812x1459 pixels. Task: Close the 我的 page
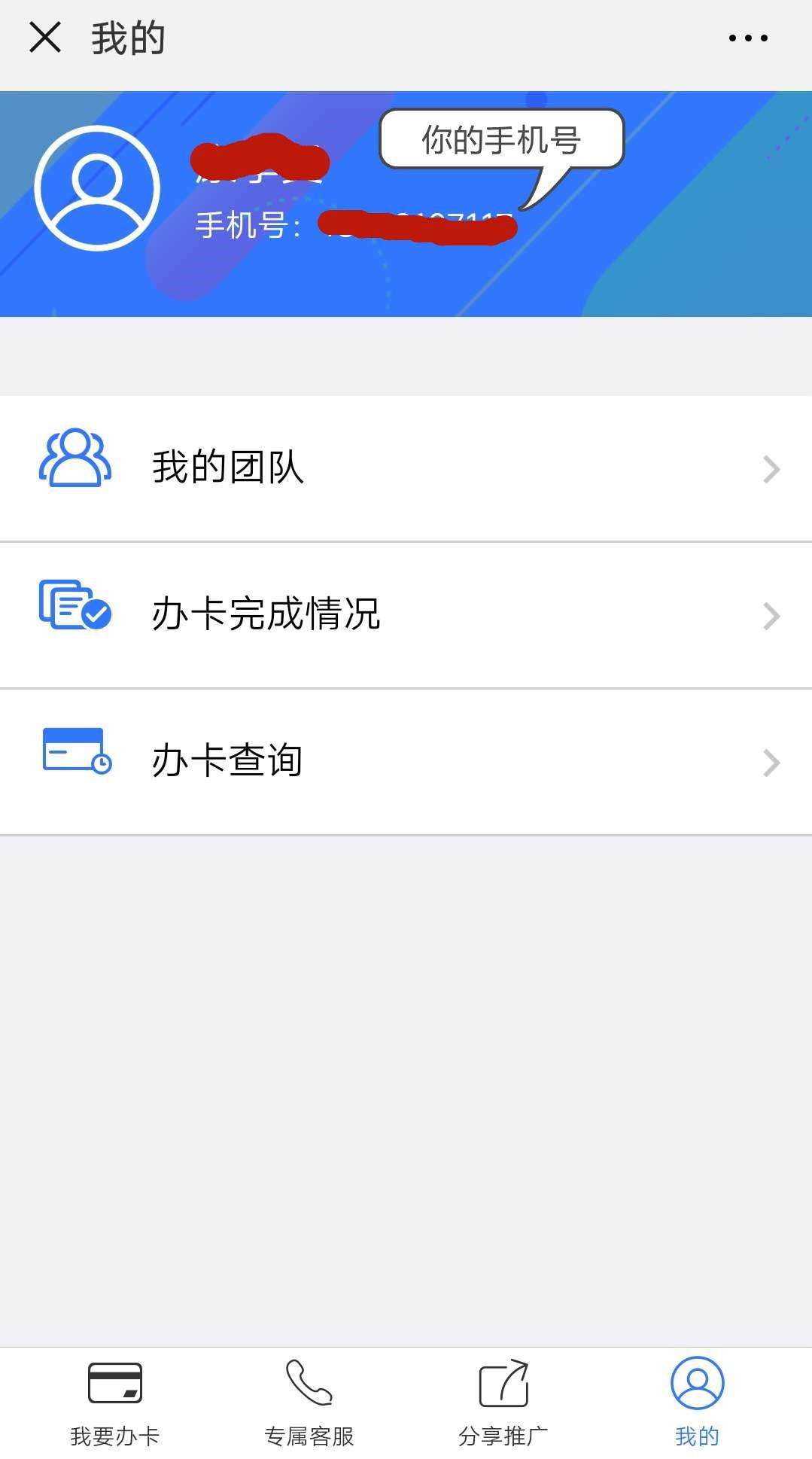click(45, 38)
